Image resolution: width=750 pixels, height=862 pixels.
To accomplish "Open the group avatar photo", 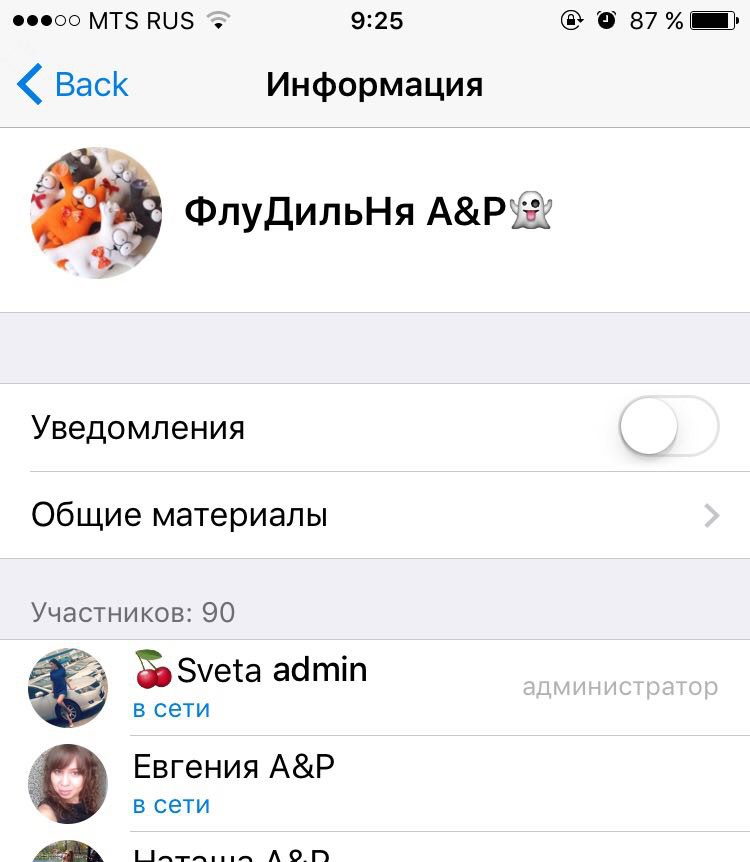I will (96, 213).
